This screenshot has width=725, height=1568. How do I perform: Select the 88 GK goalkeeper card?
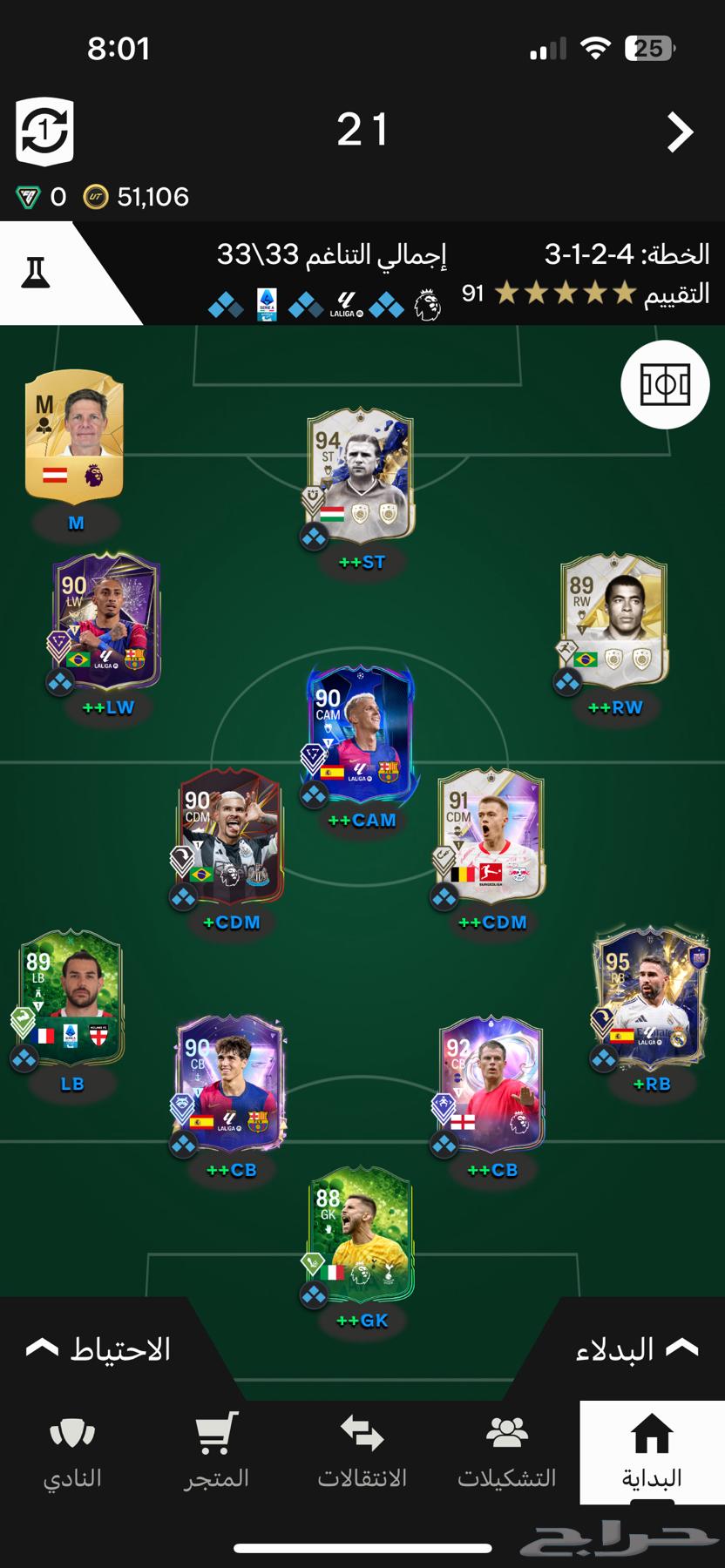[360, 1237]
